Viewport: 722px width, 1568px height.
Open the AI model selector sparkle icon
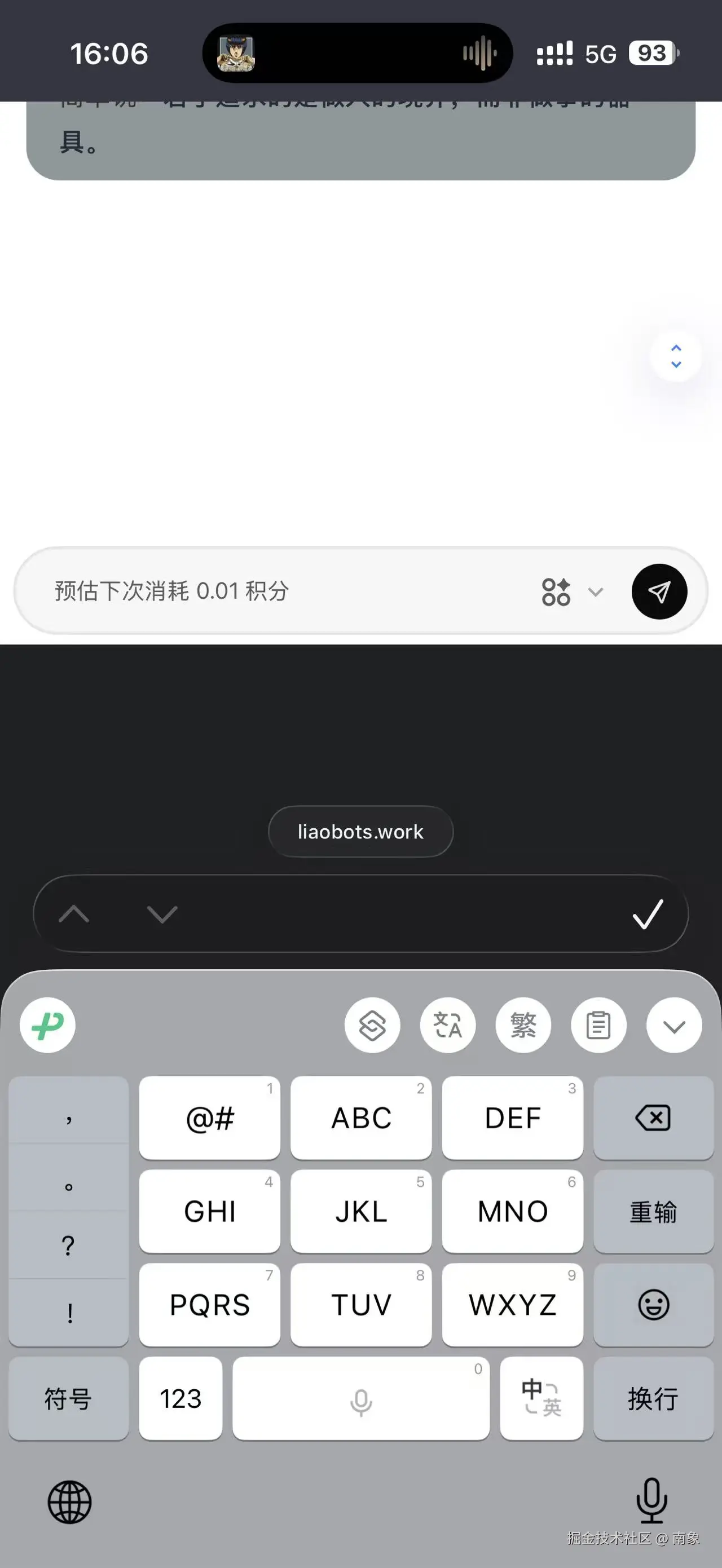coord(555,591)
